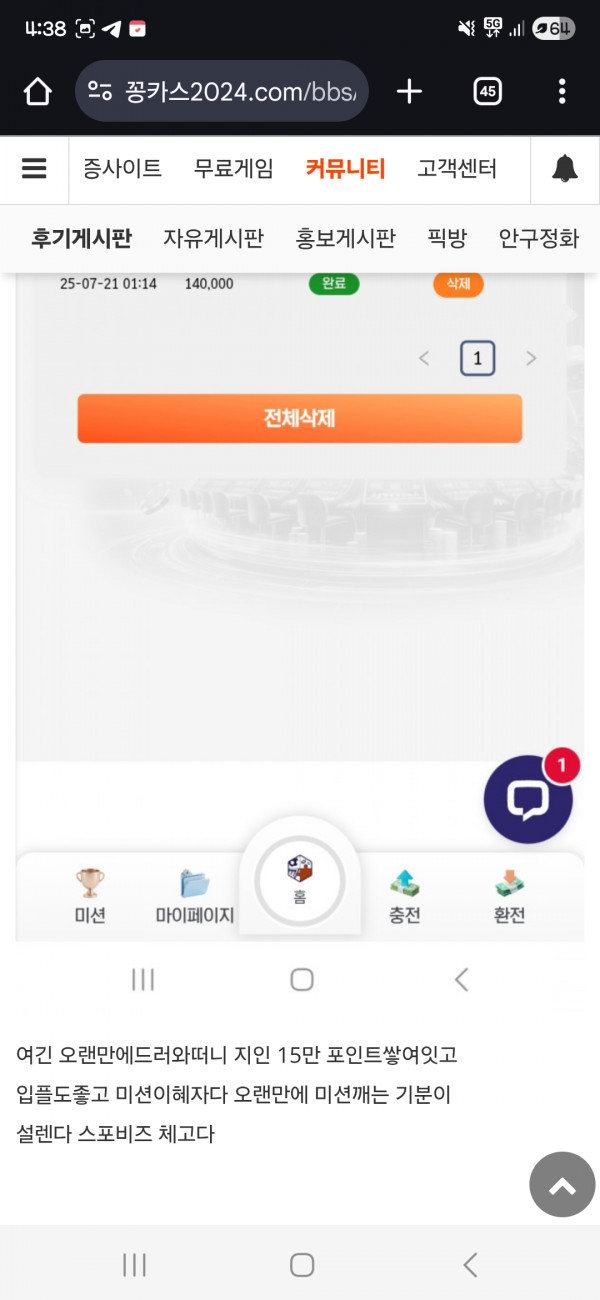600x1300 pixels.
Task: Open the site hamburger menu
Action: pos(34,169)
